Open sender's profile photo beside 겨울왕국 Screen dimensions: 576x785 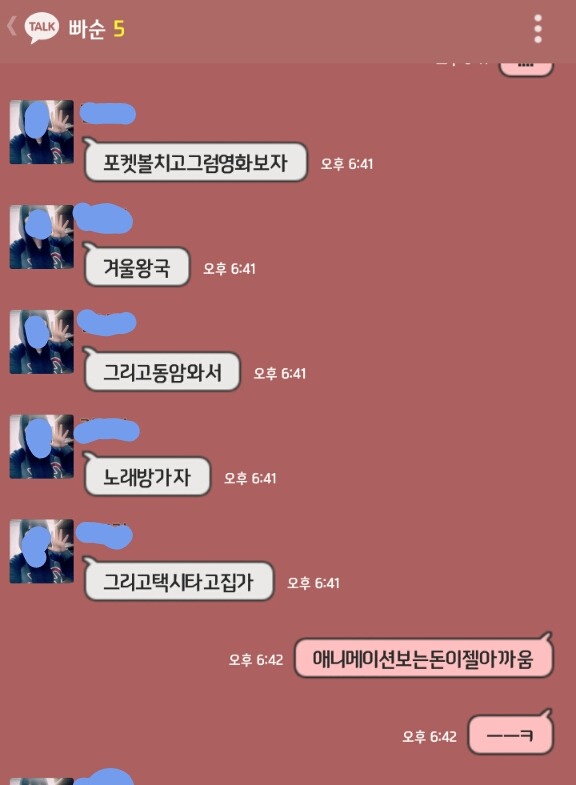[42, 237]
